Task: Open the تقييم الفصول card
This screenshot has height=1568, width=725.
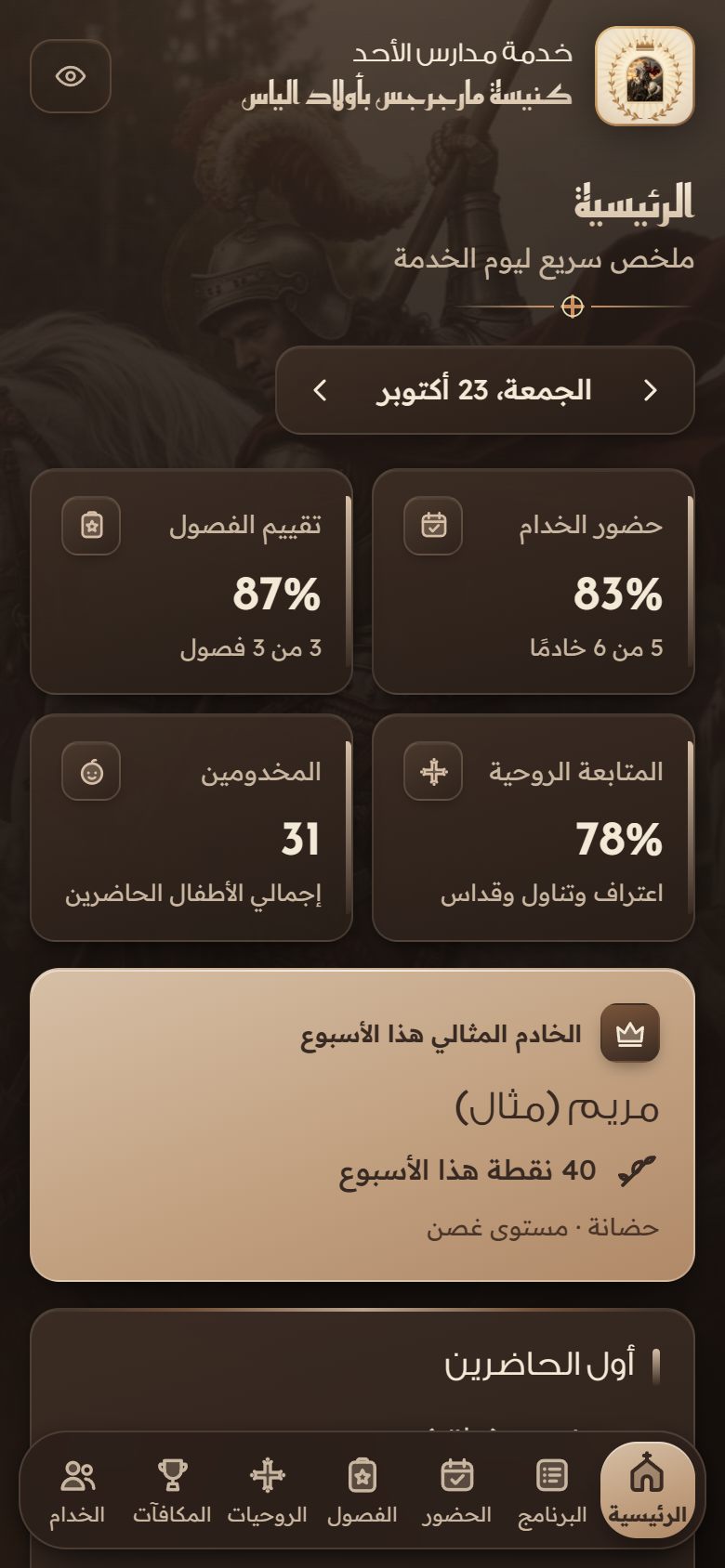Action: click(x=191, y=581)
